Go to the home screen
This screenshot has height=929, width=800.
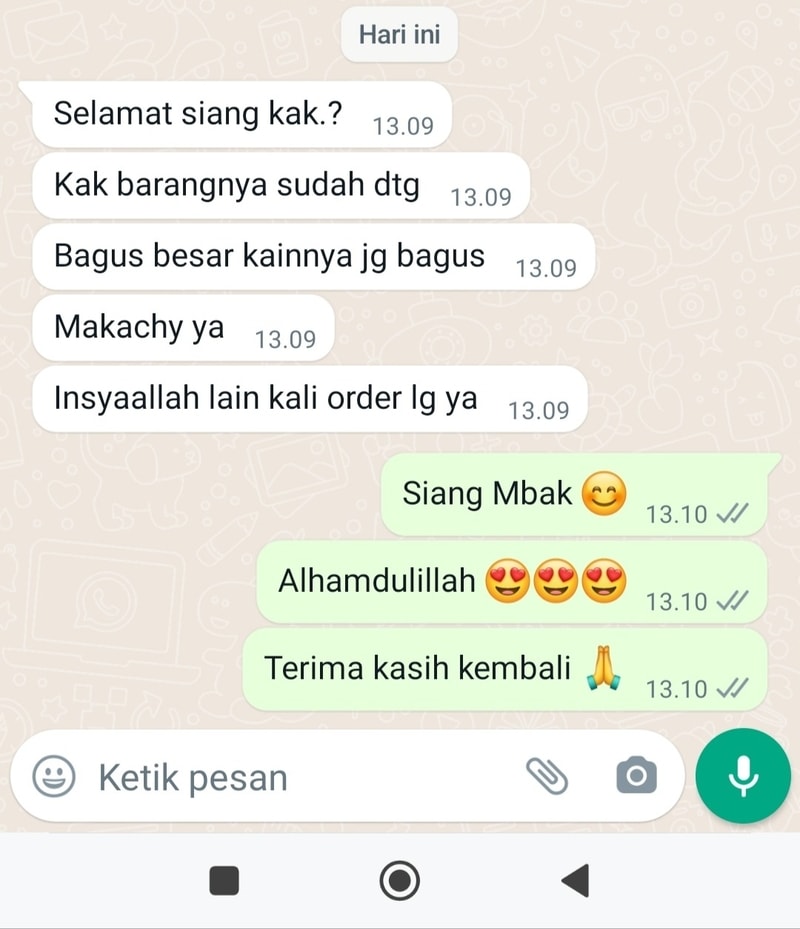pyautogui.click(x=400, y=881)
